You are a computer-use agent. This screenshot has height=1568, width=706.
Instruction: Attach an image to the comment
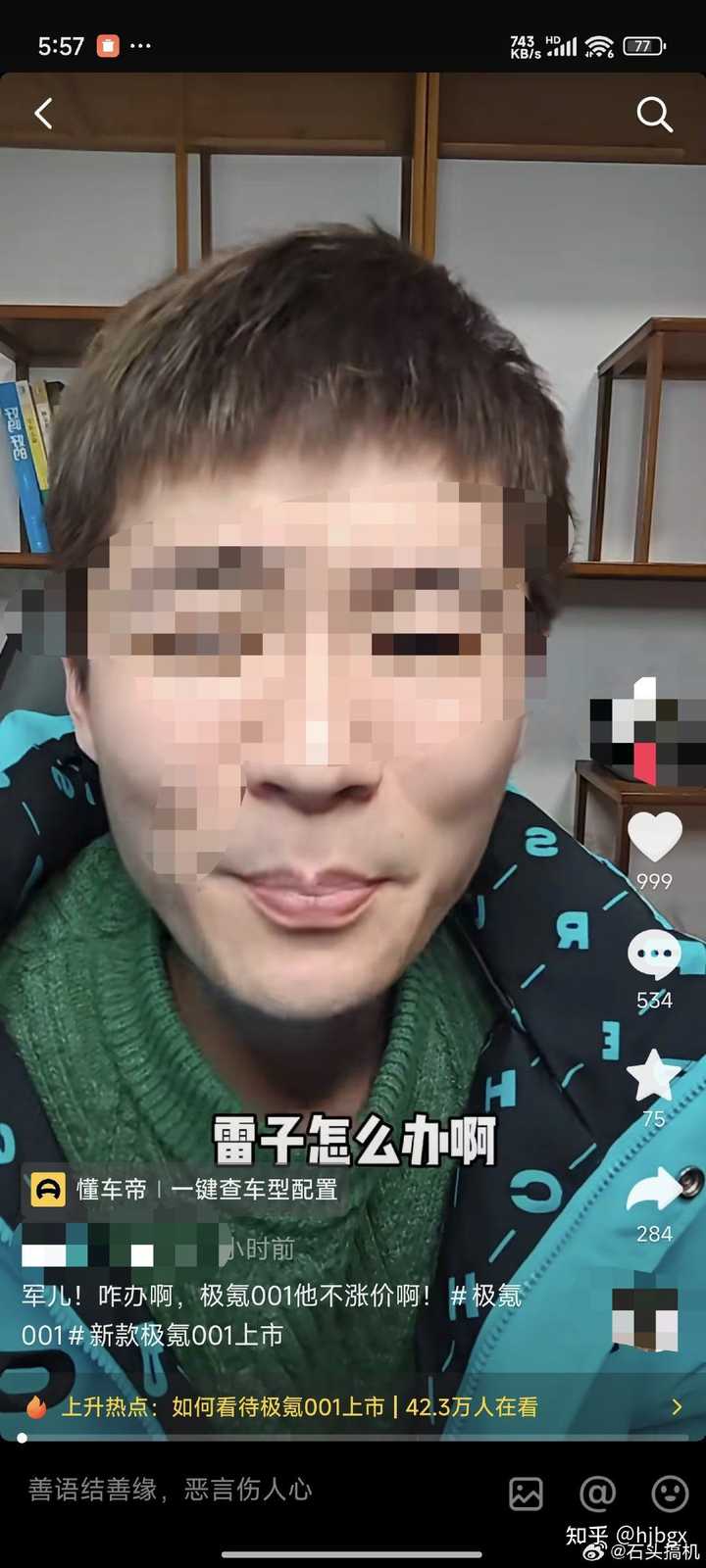click(x=527, y=1494)
